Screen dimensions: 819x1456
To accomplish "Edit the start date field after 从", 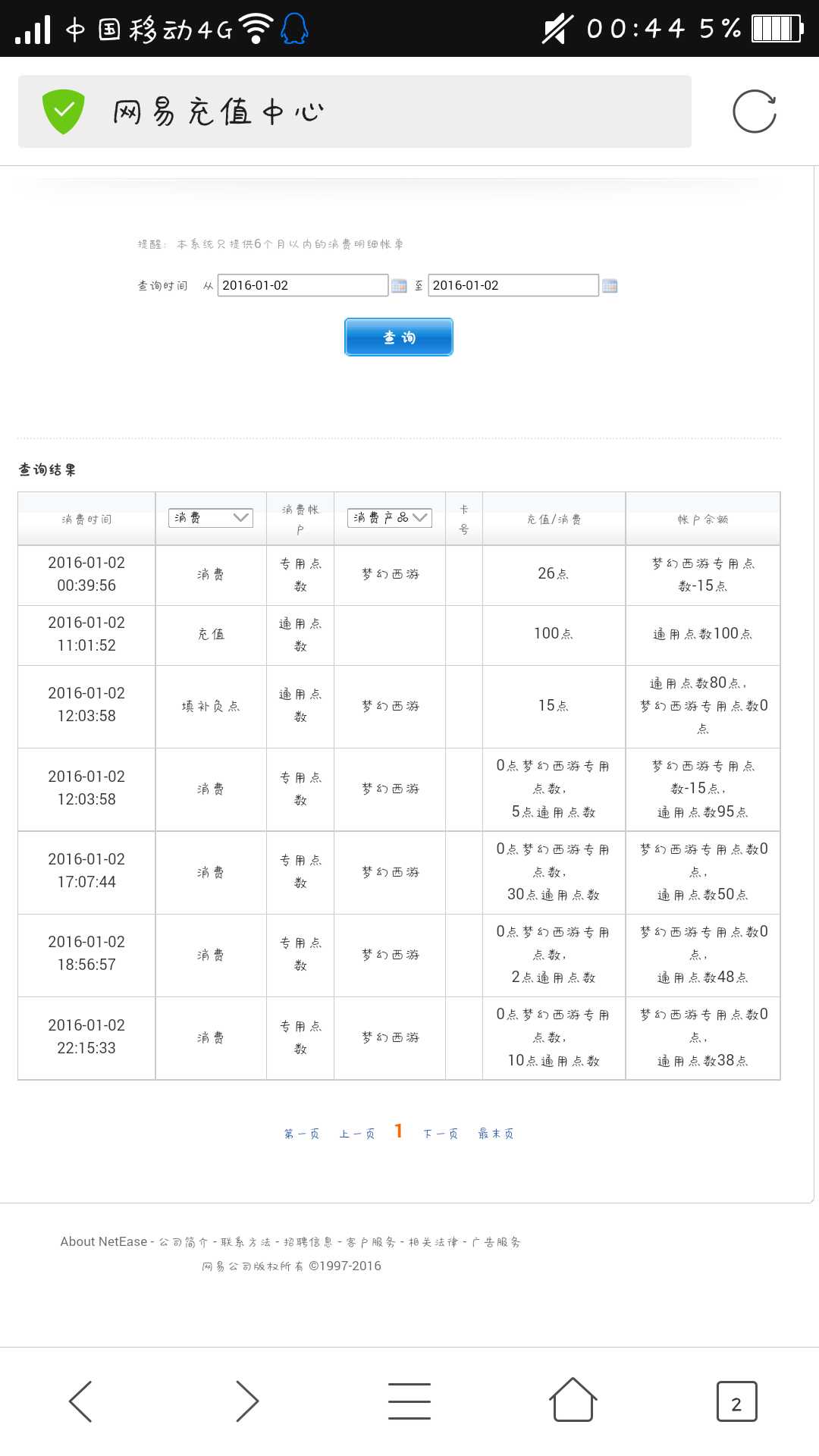I will (x=302, y=285).
